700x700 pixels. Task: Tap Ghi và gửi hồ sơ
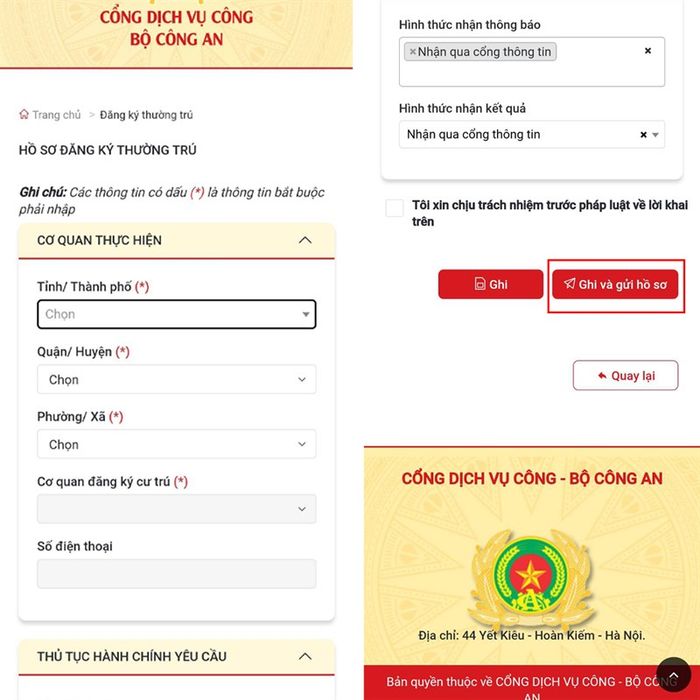(615, 284)
